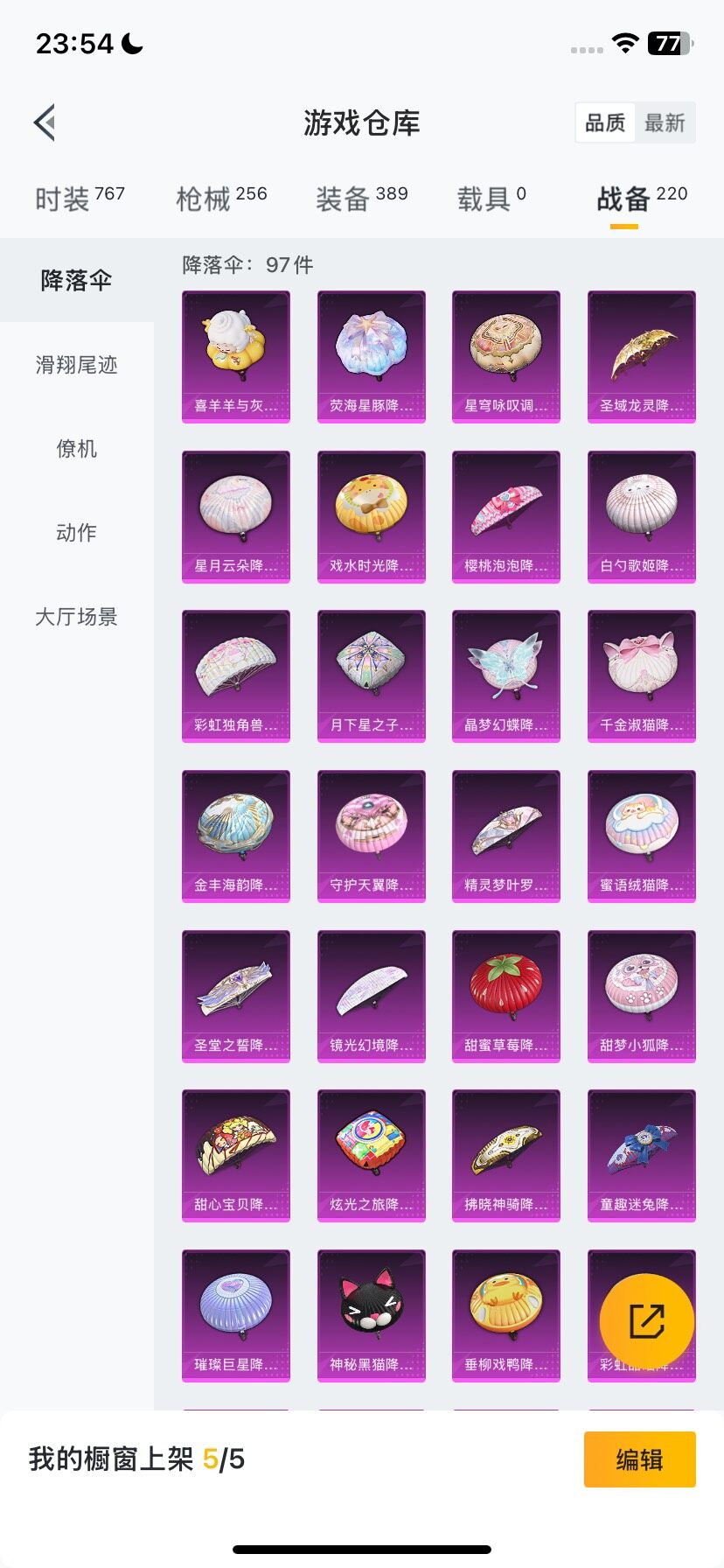Sort items by 最新
The width and height of the screenshot is (724, 1568).
(665, 123)
